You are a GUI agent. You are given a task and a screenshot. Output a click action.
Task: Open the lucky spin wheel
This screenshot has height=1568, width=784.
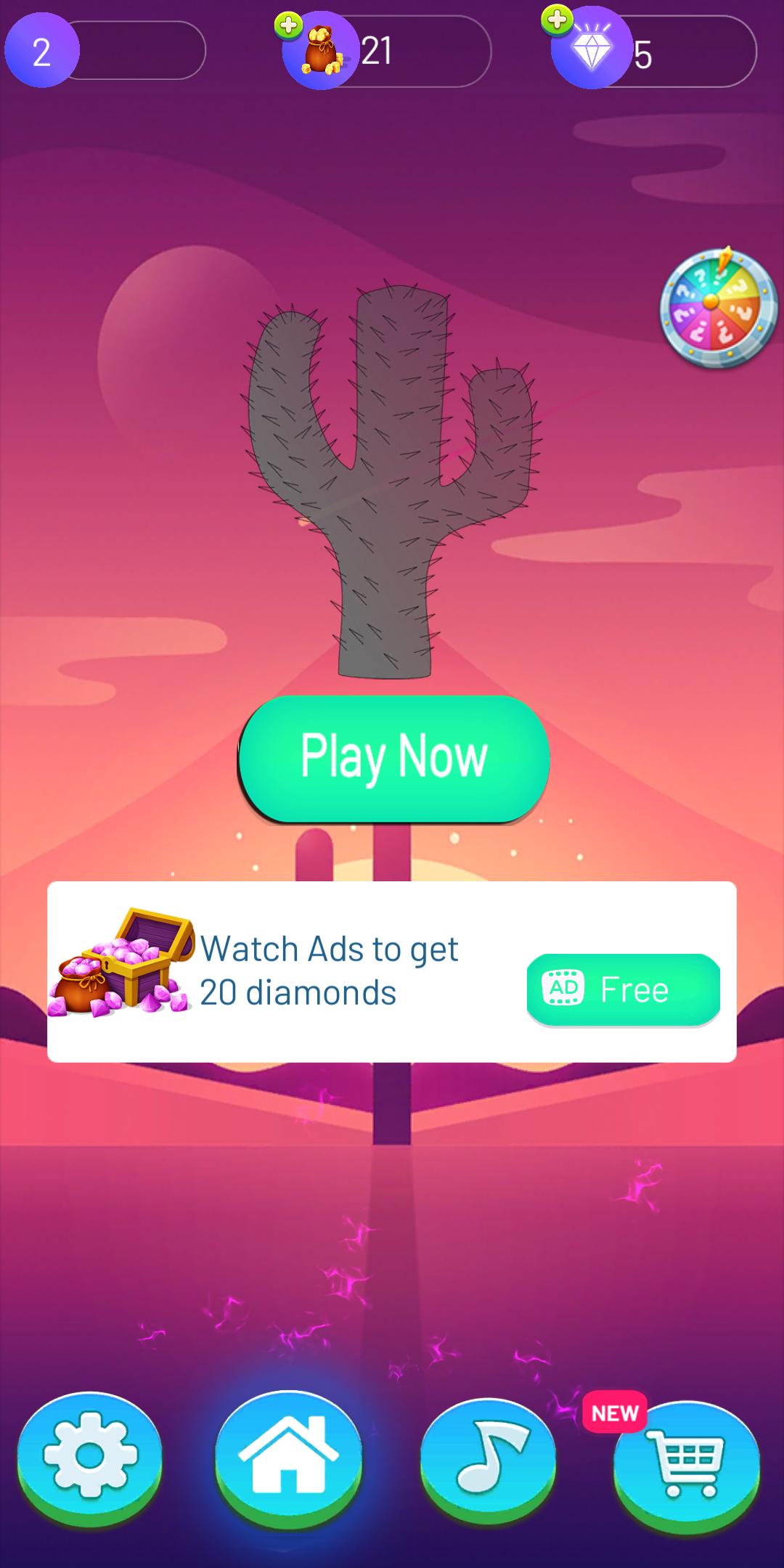pos(717,307)
